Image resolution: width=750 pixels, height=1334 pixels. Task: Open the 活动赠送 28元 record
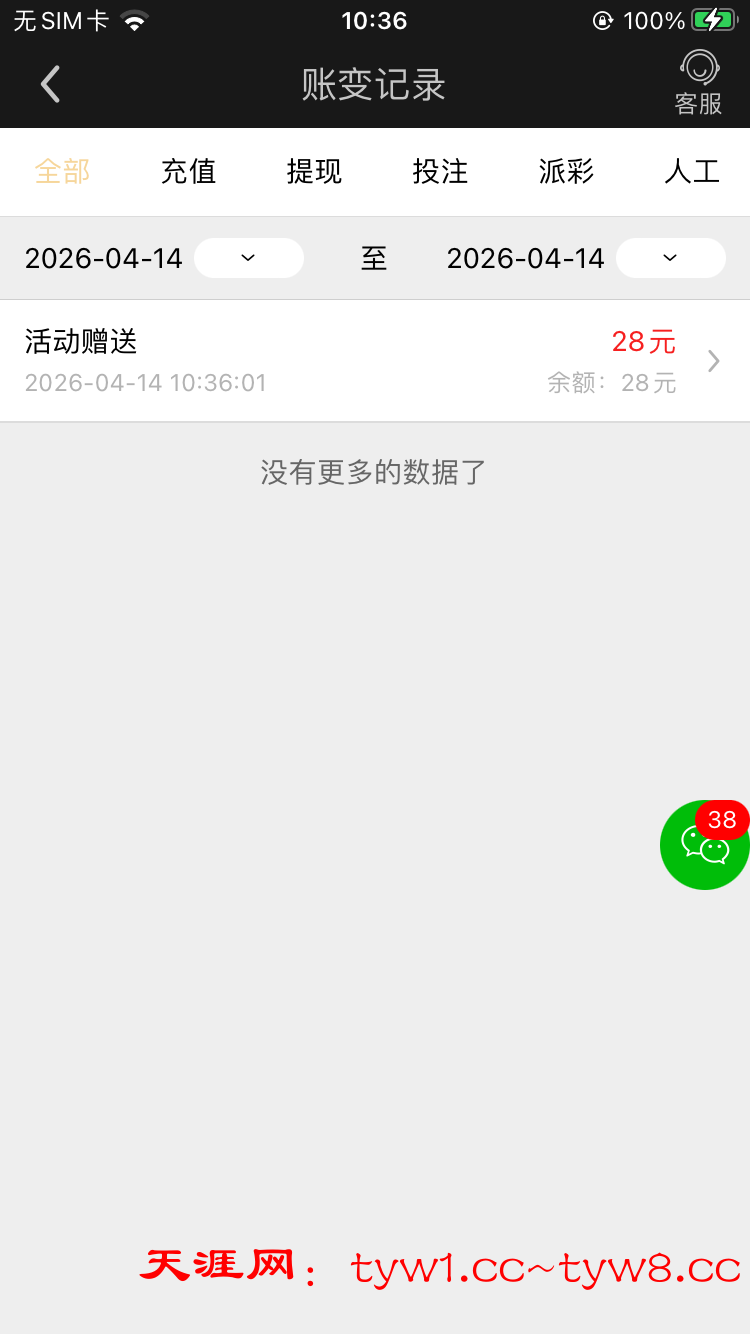[375, 361]
